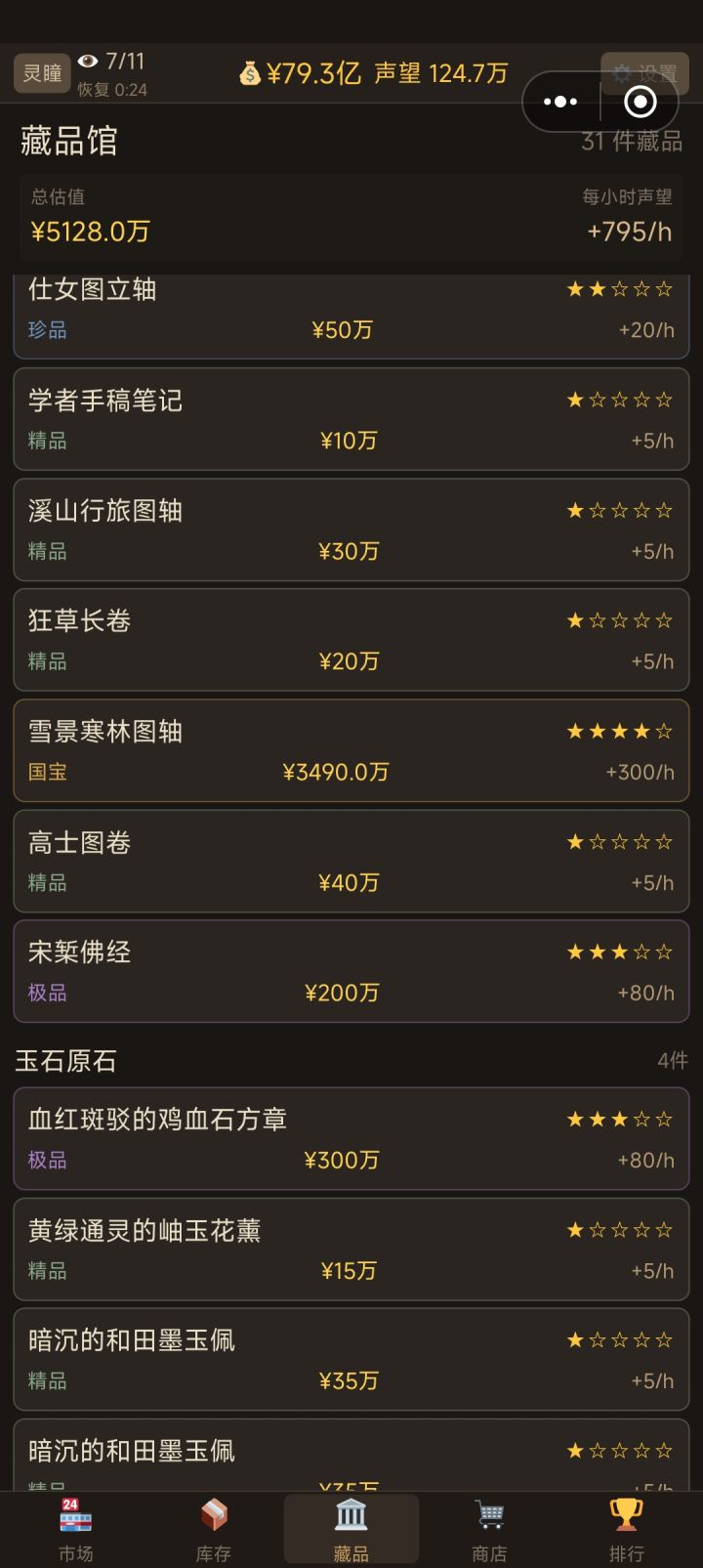Click the 灵瞳 eye vision icon
The height and width of the screenshot is (1568, 703).
coord(89,60)
